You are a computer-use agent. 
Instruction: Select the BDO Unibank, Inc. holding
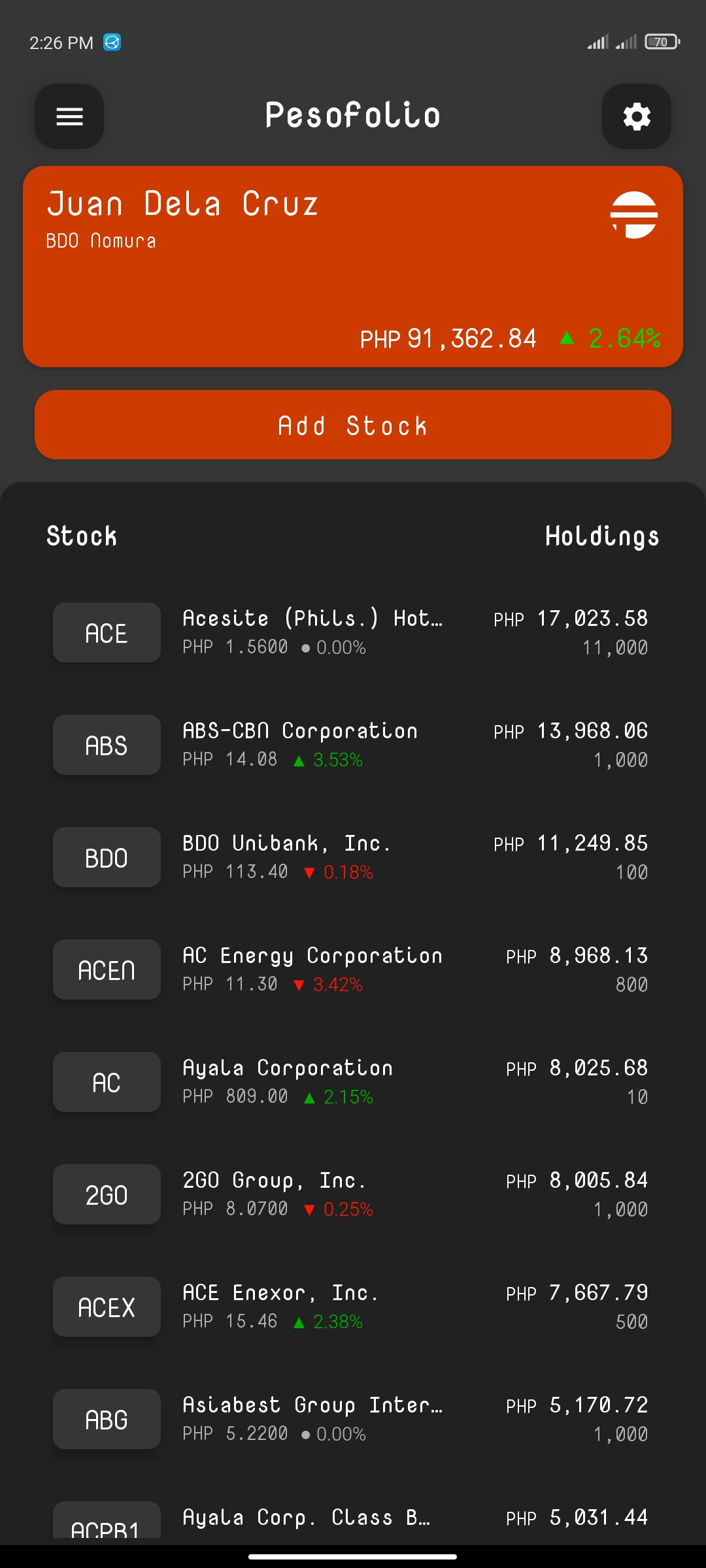coord(353,857)
